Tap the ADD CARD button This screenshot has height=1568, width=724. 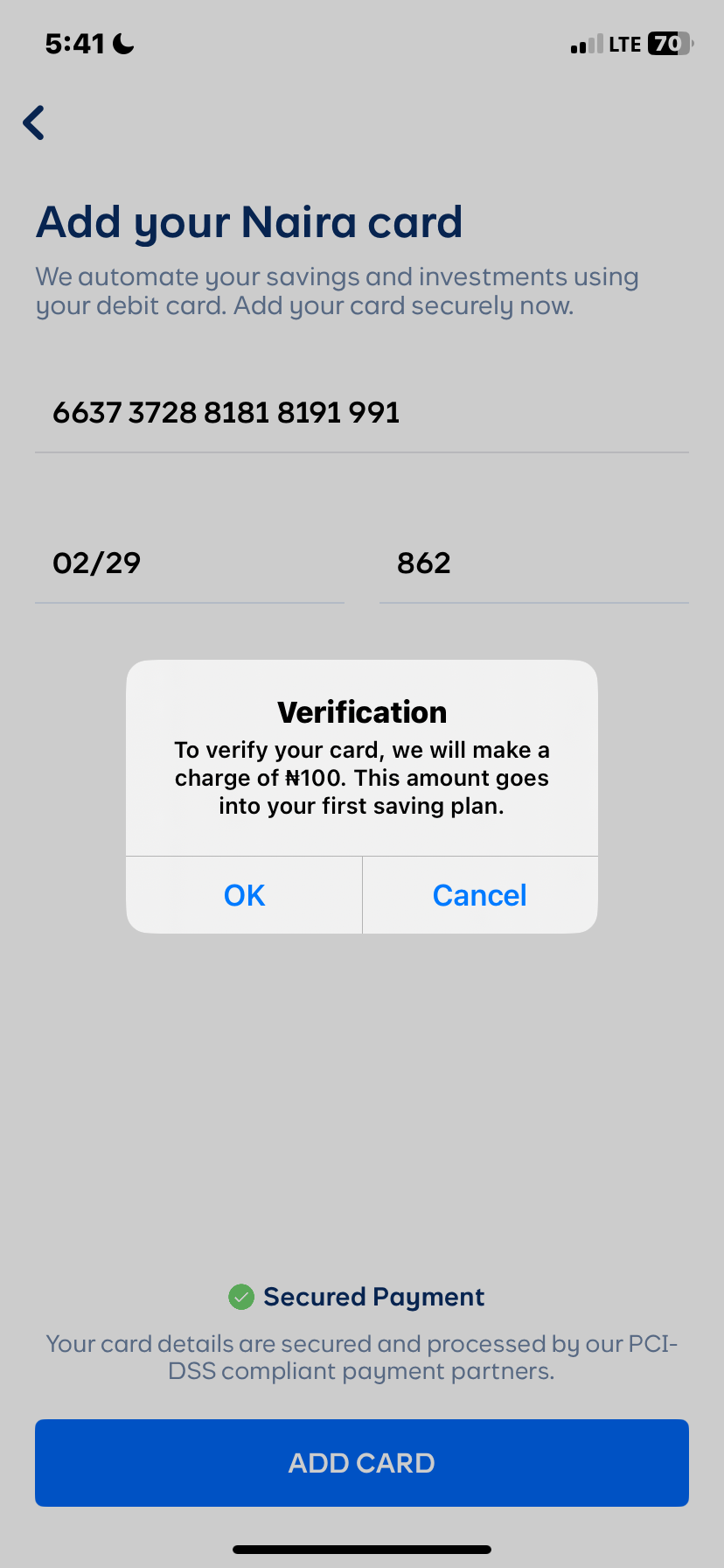(361, 1463)
